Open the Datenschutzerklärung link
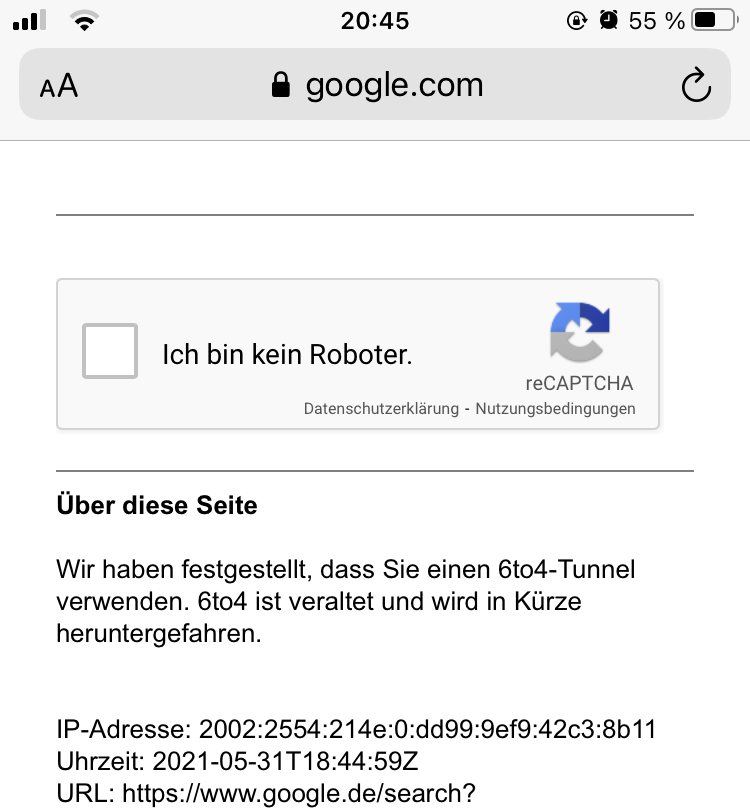Screen dimensions: 750x810 380,409
